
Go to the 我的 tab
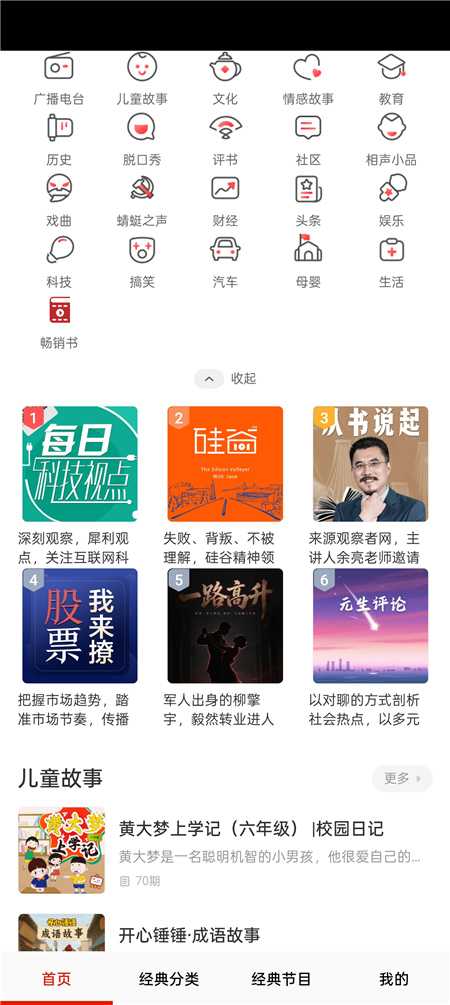coord(394,979)
